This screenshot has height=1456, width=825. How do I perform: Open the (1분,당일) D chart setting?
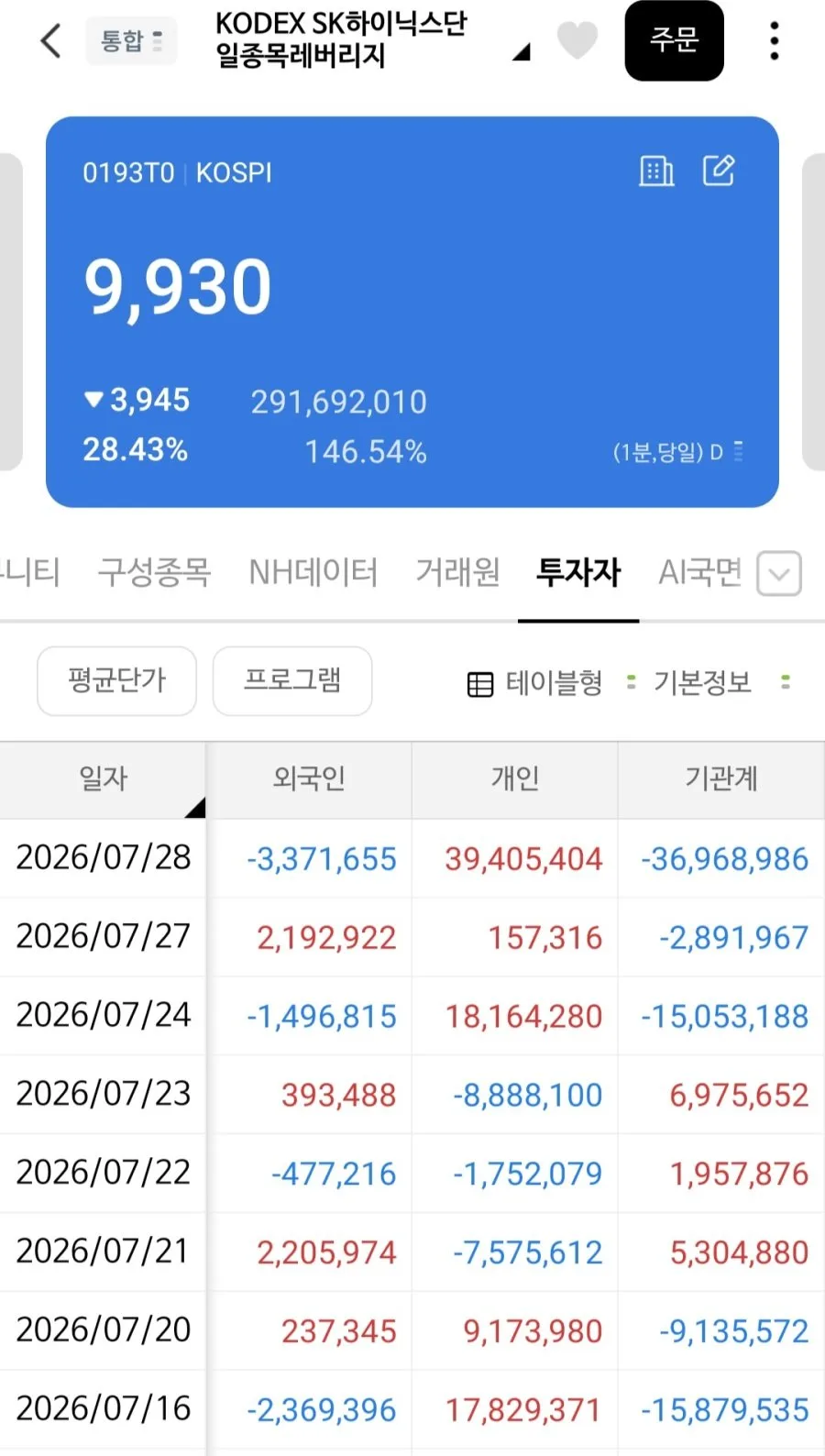tap(678, 452)
